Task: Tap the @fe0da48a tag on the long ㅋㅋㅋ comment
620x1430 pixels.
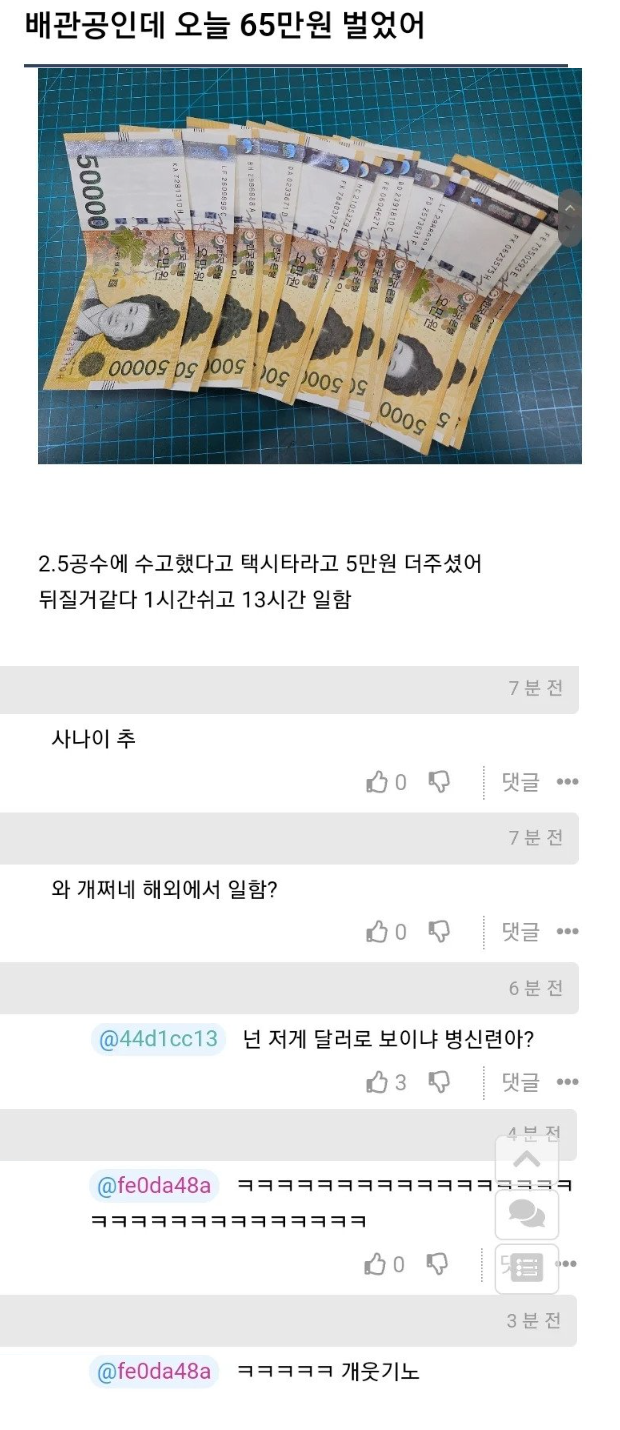Action: 155,1186
